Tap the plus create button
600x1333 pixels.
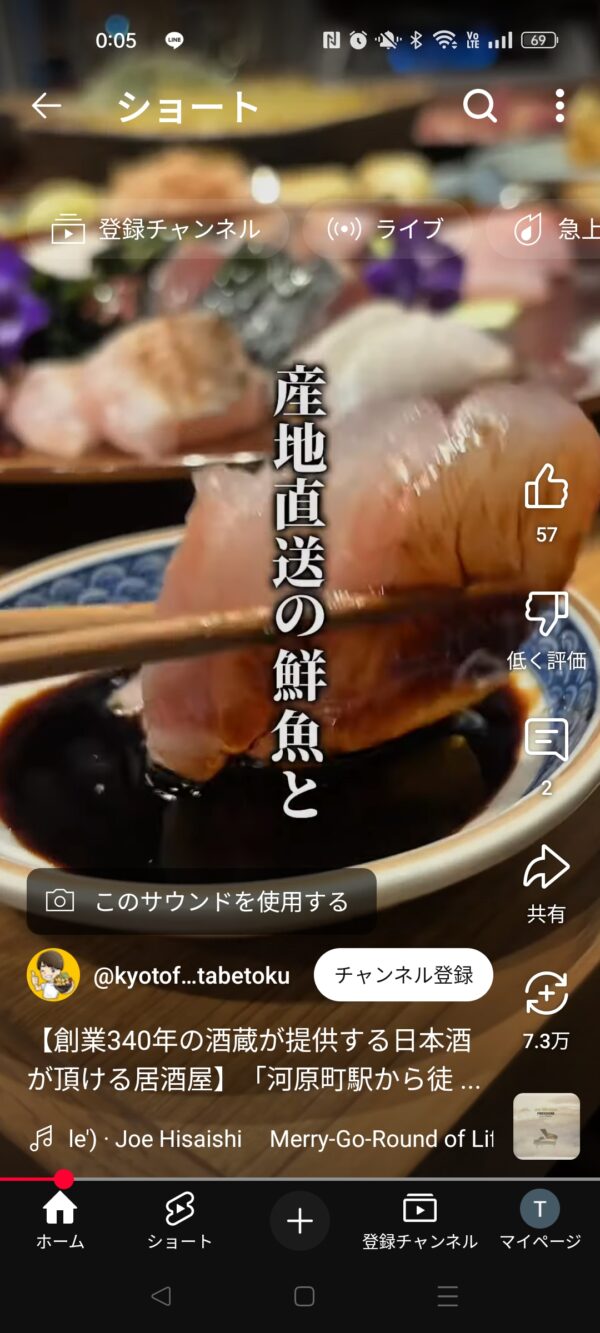pos(300,1221)
